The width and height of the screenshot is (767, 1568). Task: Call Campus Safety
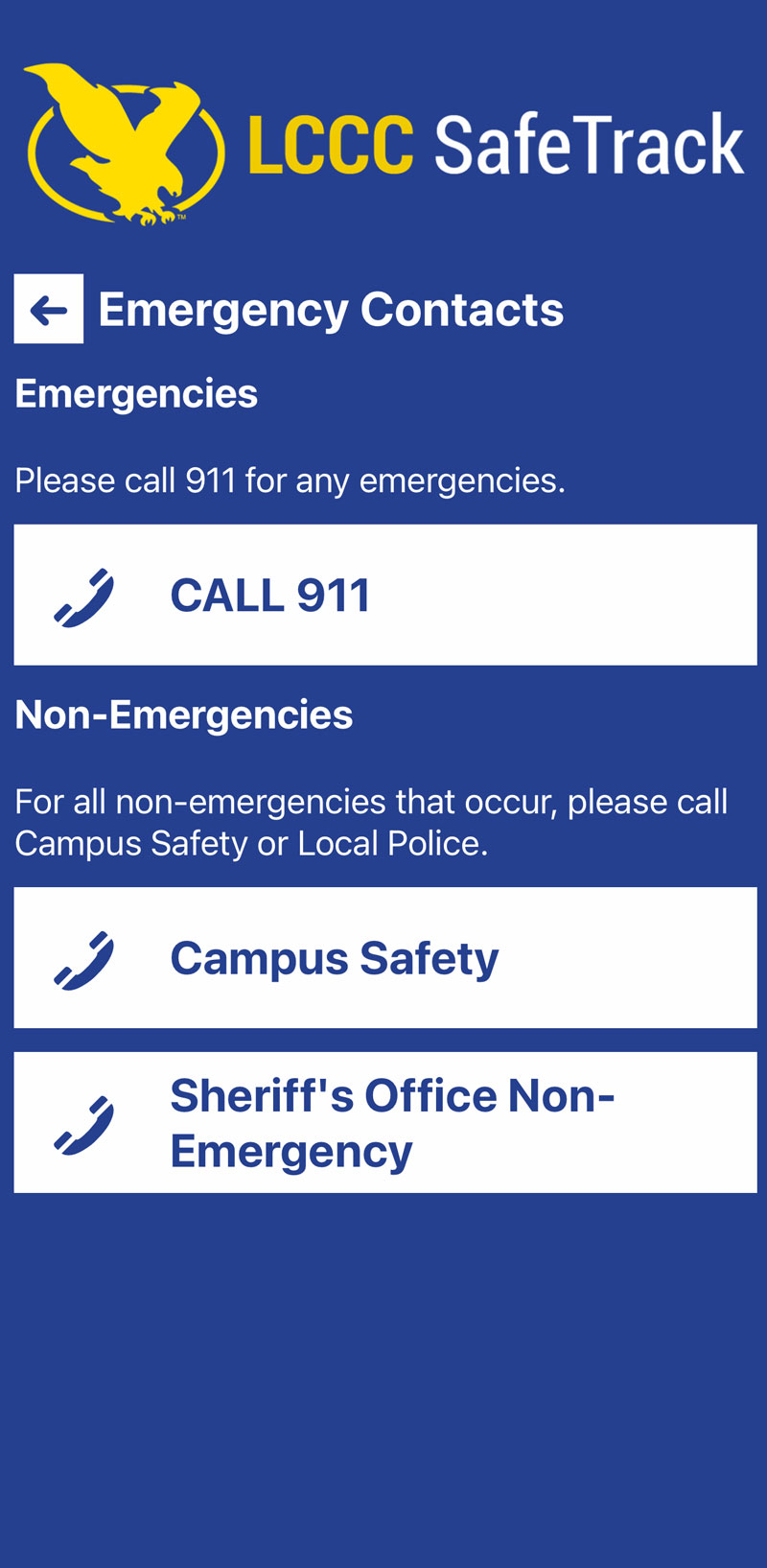tap(384, 957)
